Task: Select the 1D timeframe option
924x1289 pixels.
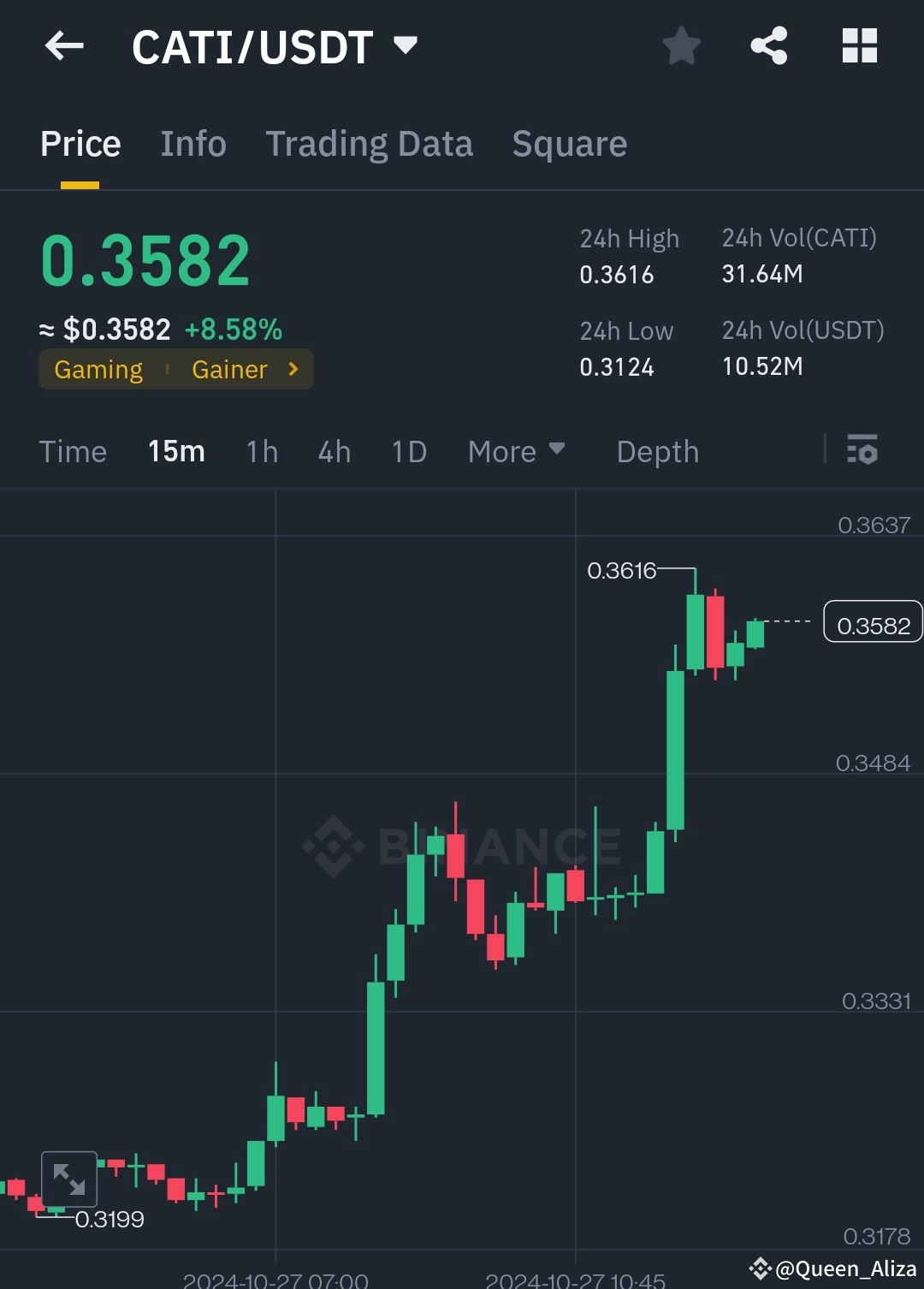Action: [x=408, y=451]
